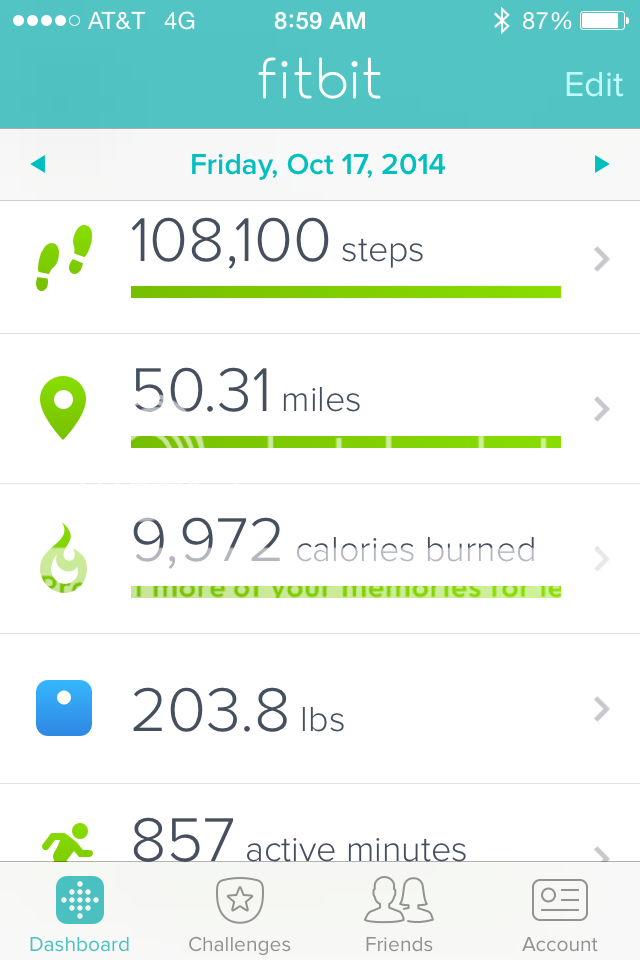The height and width of the screenshot is (960, 640).
Task: Switch to the Challenges tab
Action: [240, 914]
